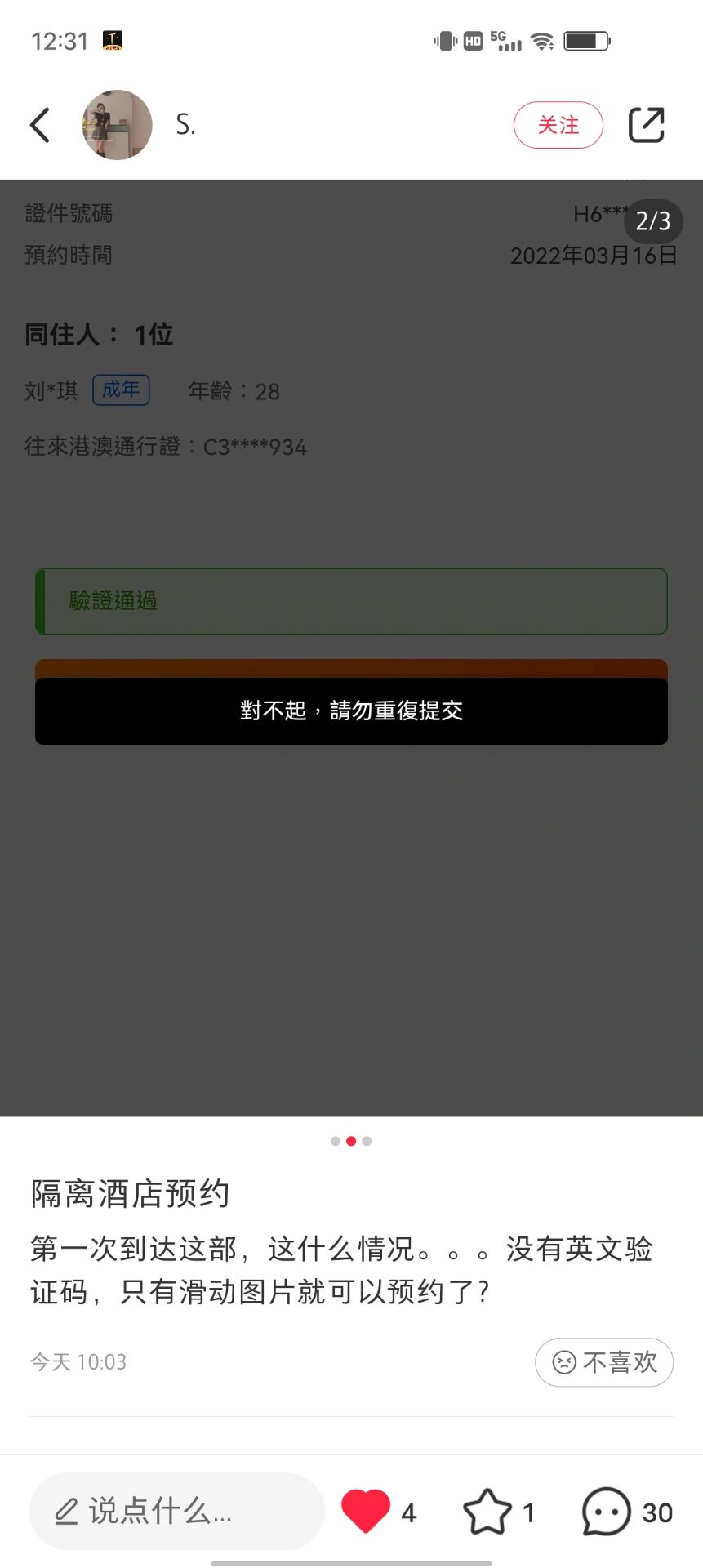
Task: Follow the author with 关注 button
Action: (x=558, y=125)
